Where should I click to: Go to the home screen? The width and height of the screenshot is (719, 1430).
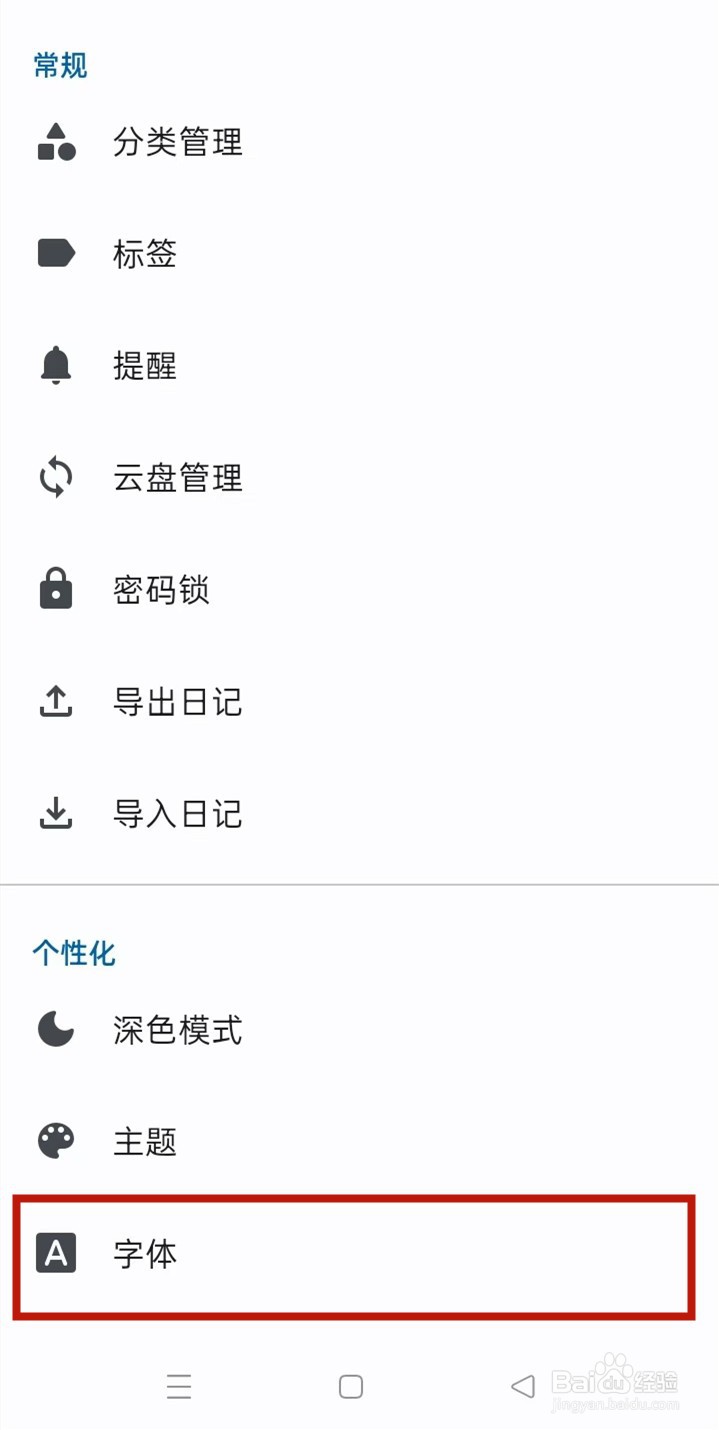click(x=351, y=1386)
